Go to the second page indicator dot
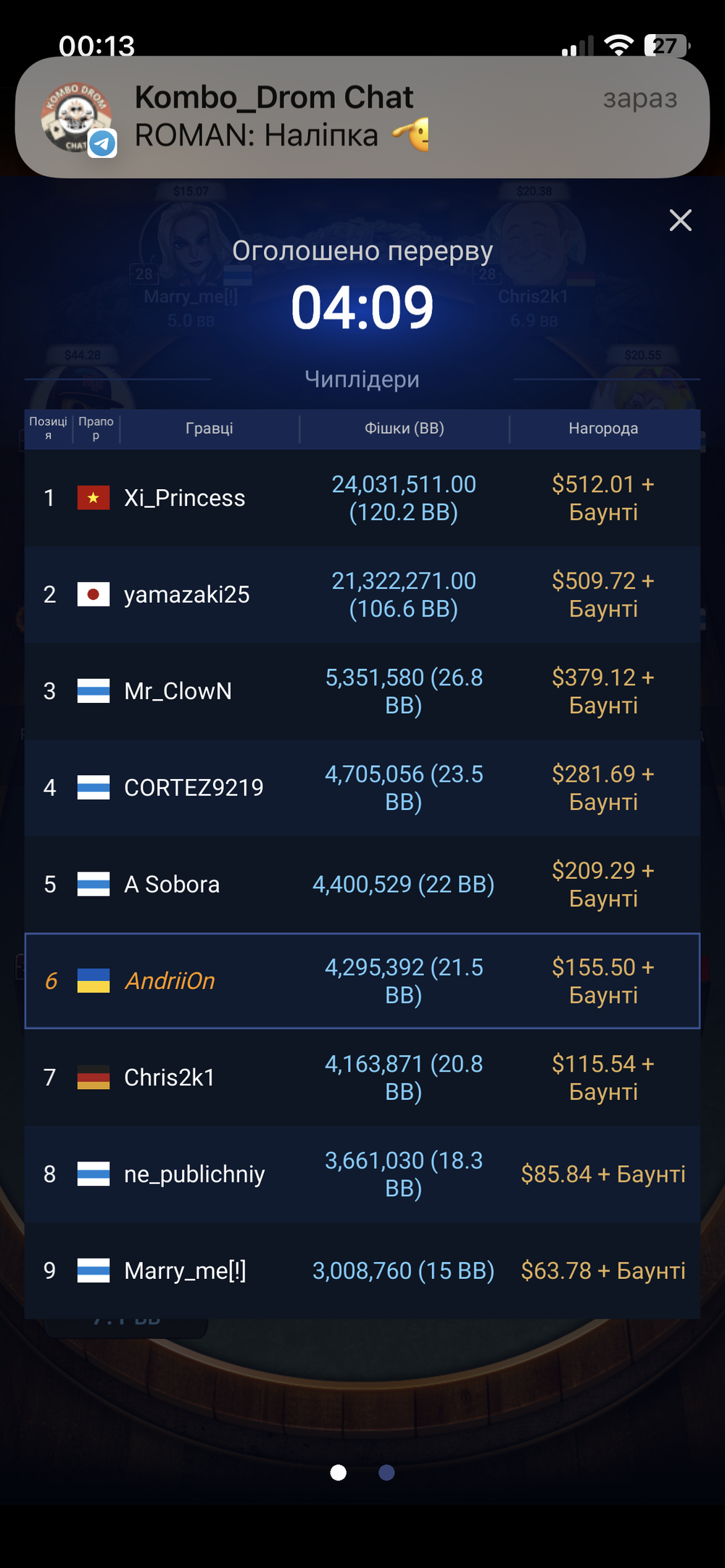Viewport: 725px width, 1568px height. pos(386,1472)
